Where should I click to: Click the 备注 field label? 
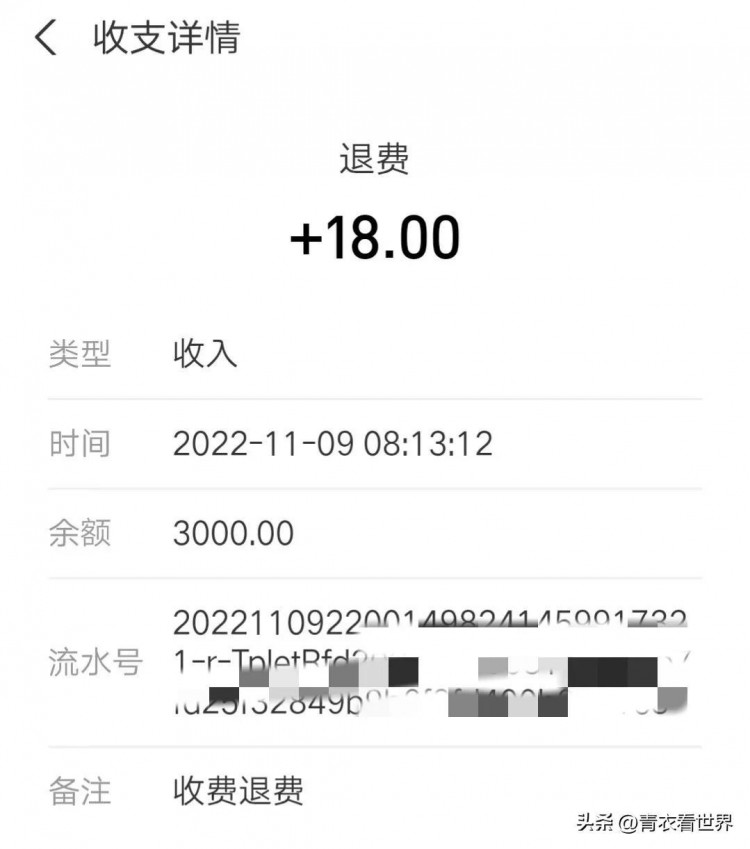81,791
